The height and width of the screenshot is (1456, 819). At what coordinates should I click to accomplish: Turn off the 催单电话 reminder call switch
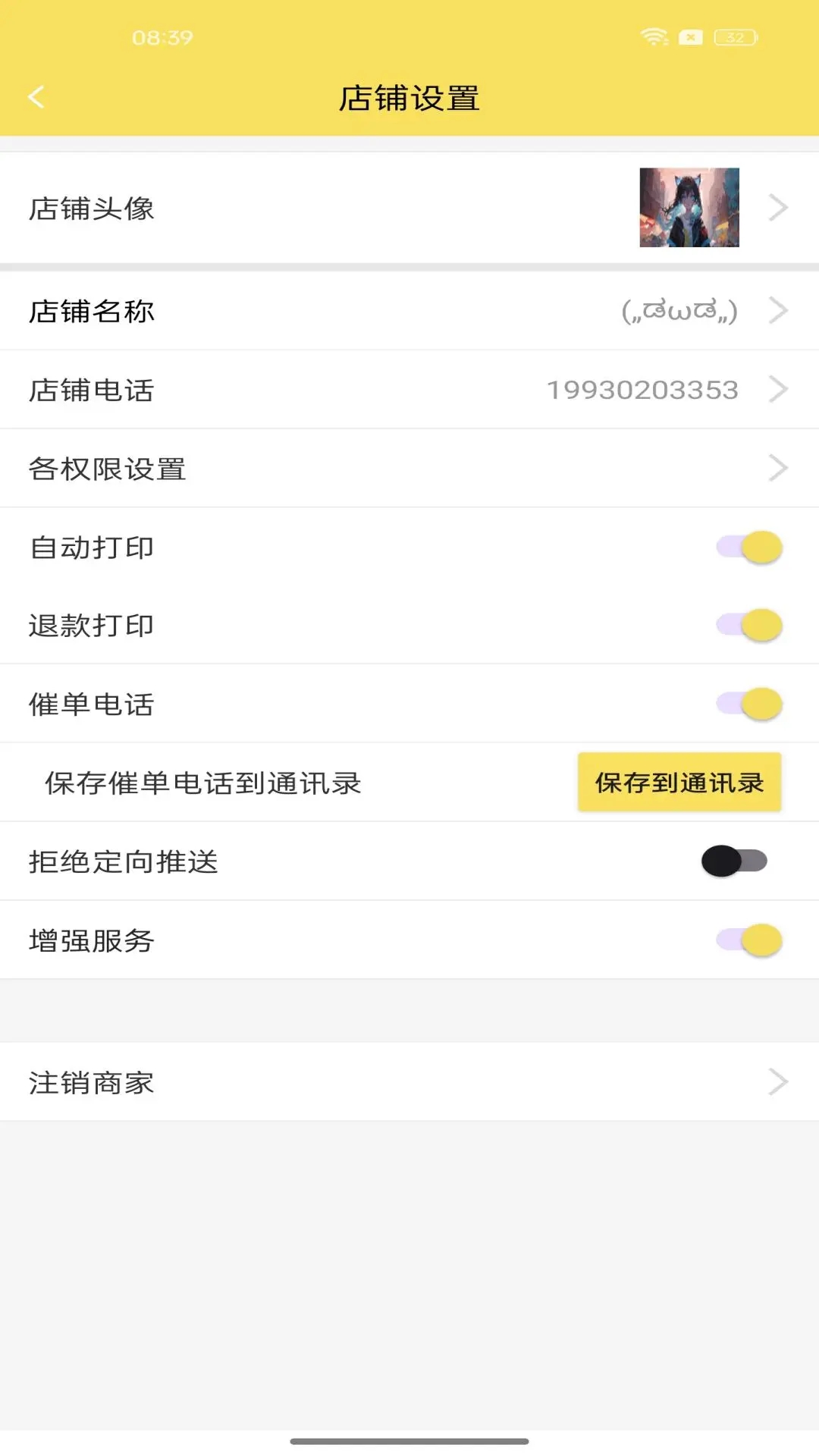(x=748, y=703)
